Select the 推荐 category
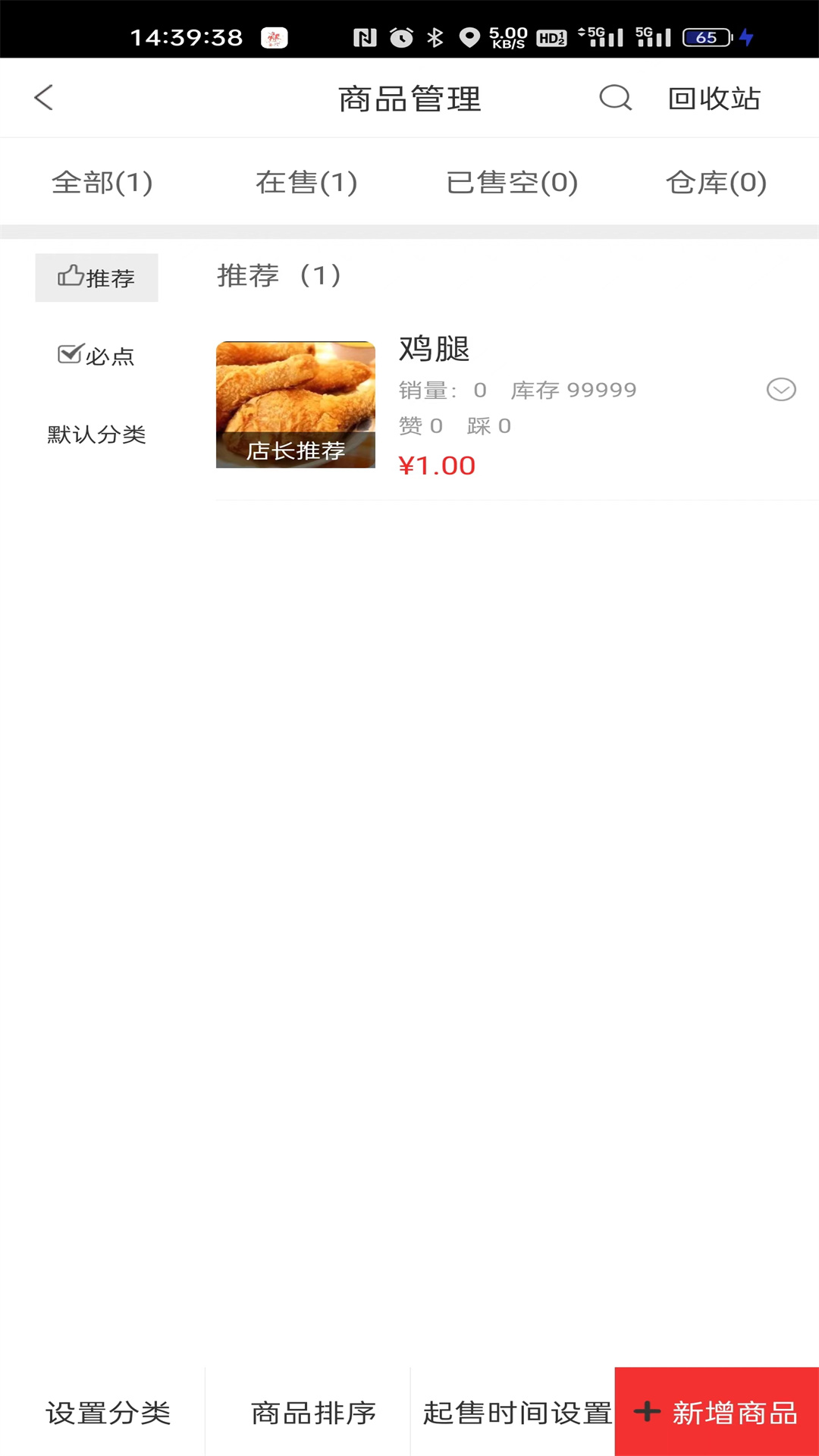 (96, 278)
